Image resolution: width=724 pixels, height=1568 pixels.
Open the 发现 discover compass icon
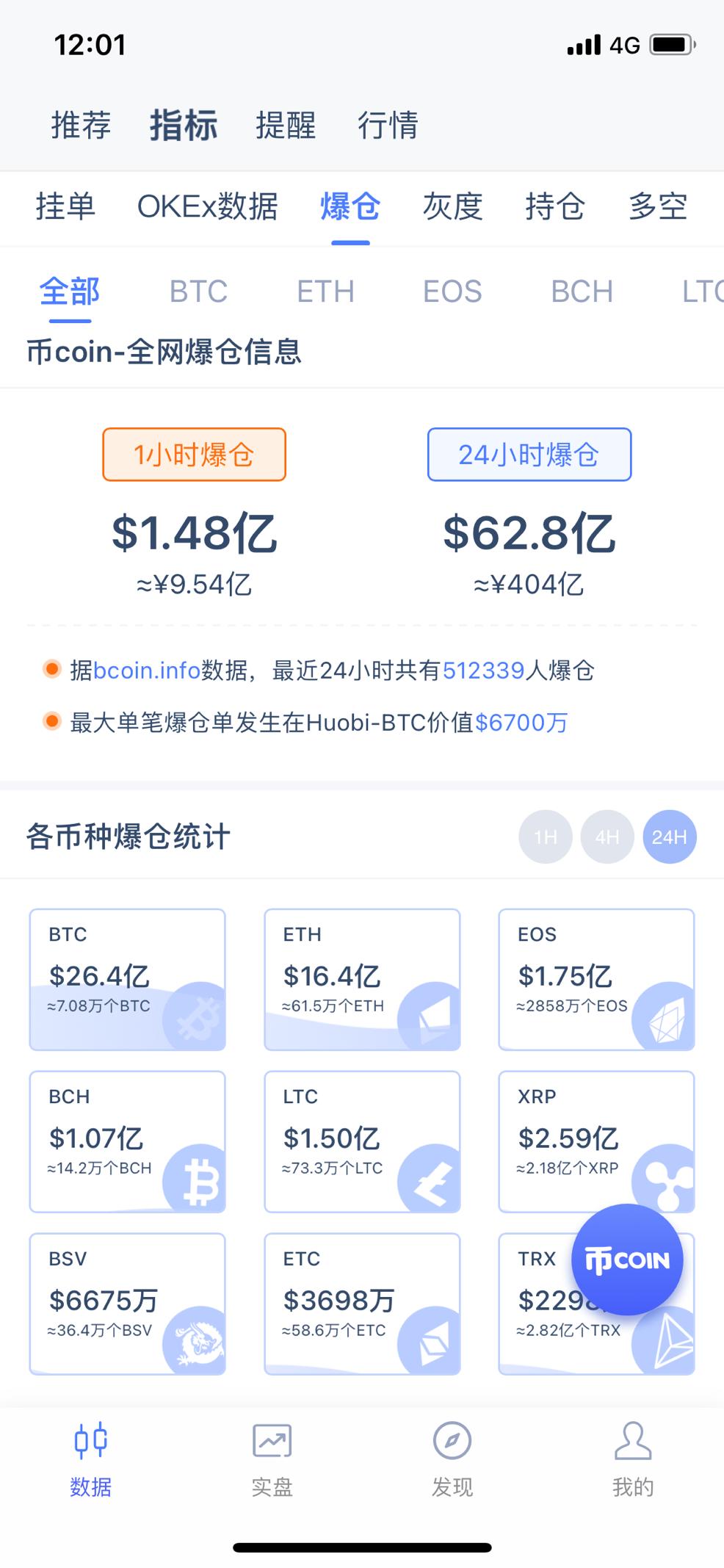pyautogui.click(x=452, y=1462)
